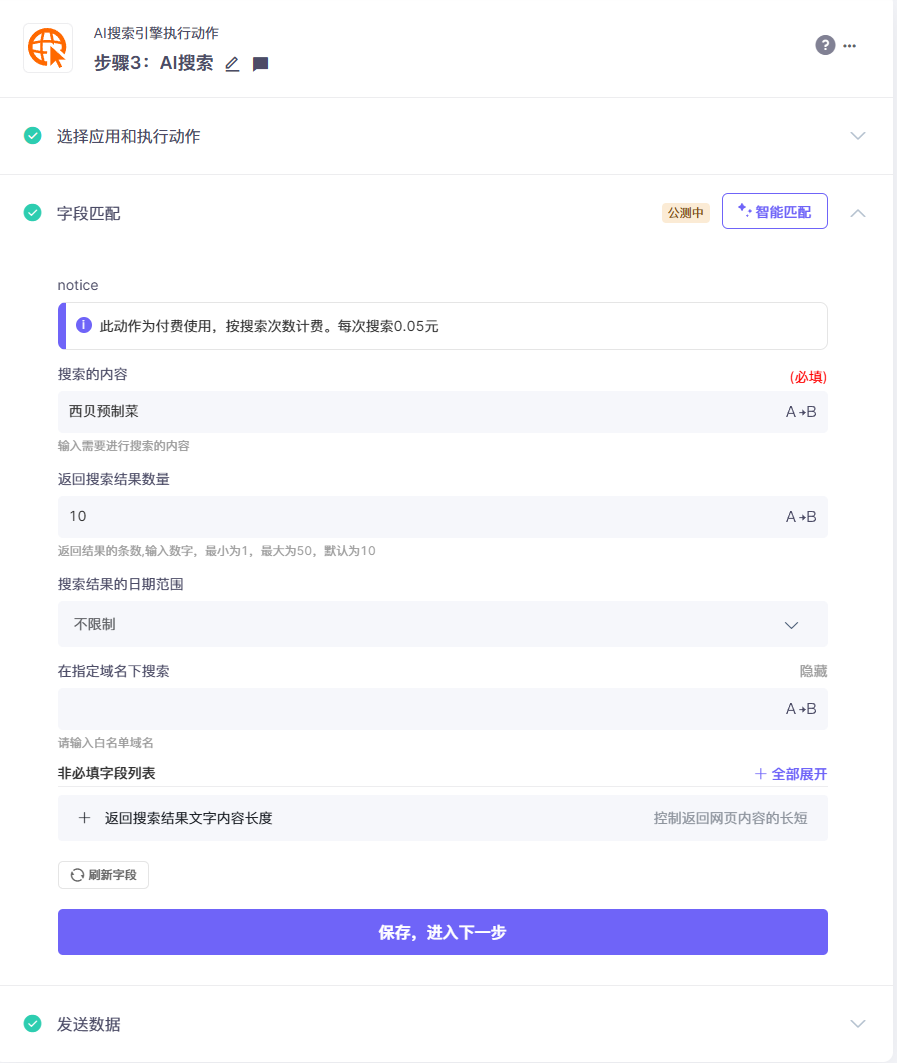Expand all optional fields with 全部展开

click(790, 774)
